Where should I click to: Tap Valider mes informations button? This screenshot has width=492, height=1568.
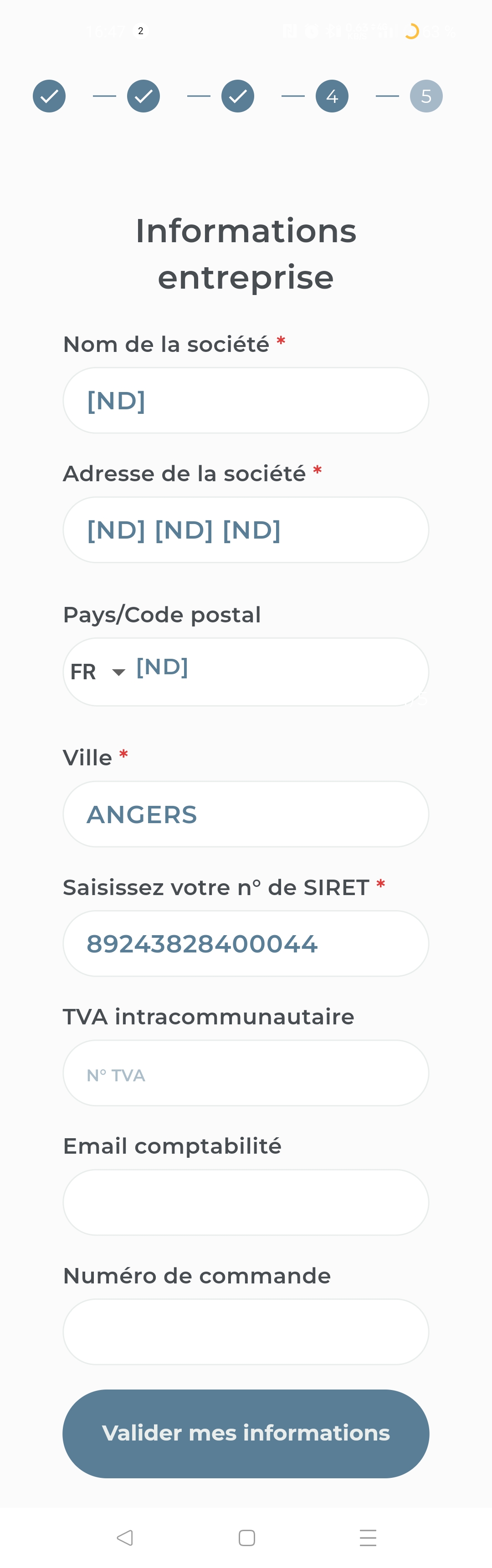click(246, 1434)
